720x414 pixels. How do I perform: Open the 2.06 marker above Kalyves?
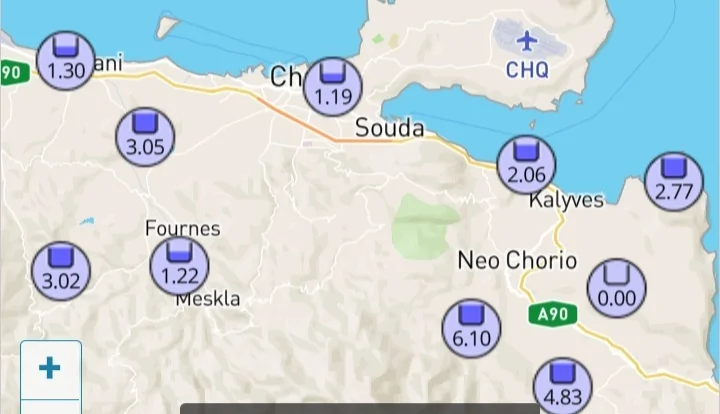click(x=526, y=165)
